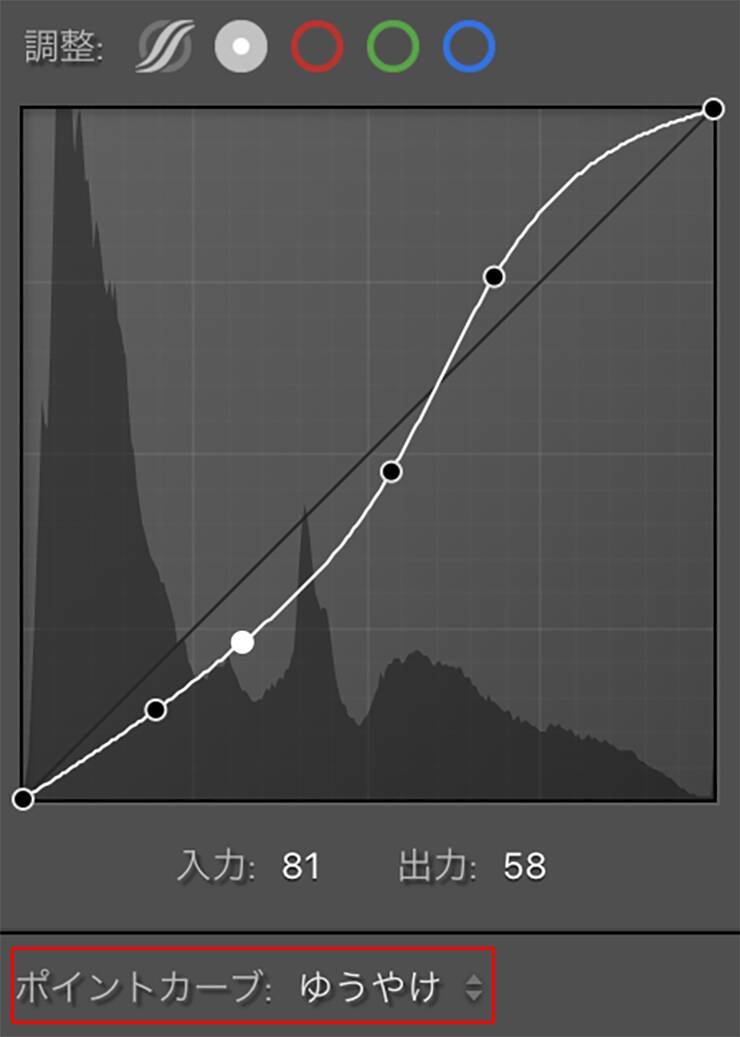Select the green channel curve

pos(393,47)
